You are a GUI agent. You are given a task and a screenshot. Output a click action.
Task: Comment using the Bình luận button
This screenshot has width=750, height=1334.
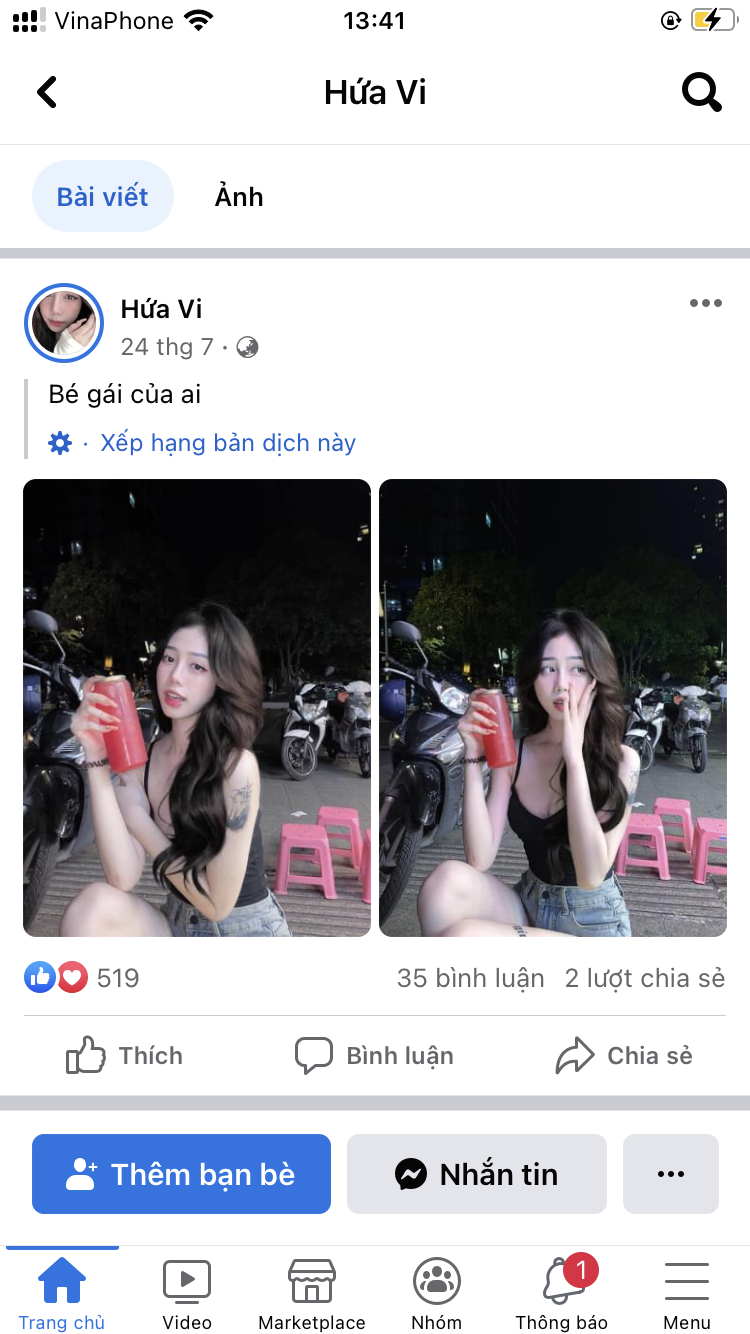pyautogui.click(x=375, y=1056)
